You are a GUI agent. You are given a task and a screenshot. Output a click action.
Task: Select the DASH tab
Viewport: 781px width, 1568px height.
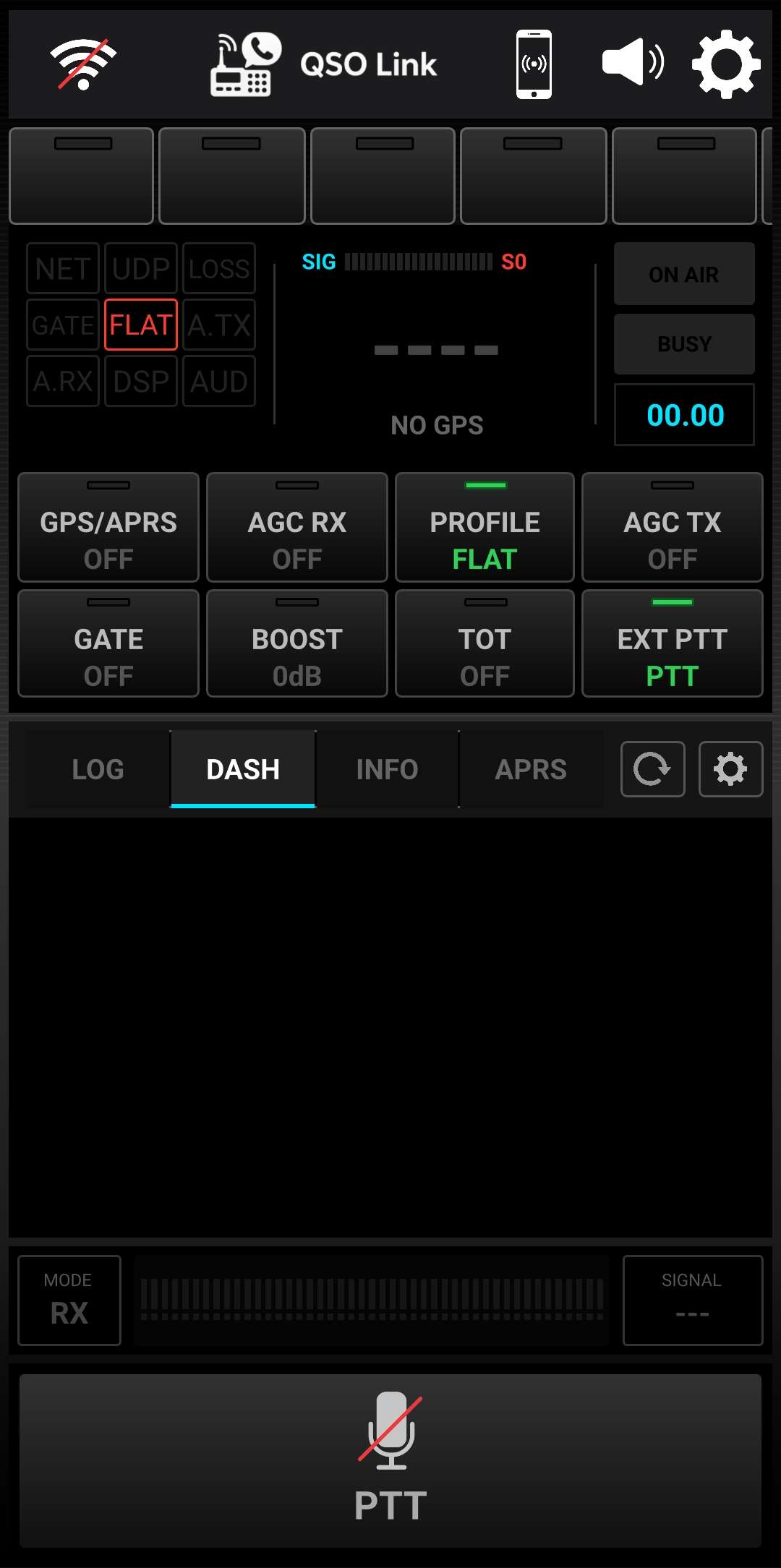tap(243, 769)
